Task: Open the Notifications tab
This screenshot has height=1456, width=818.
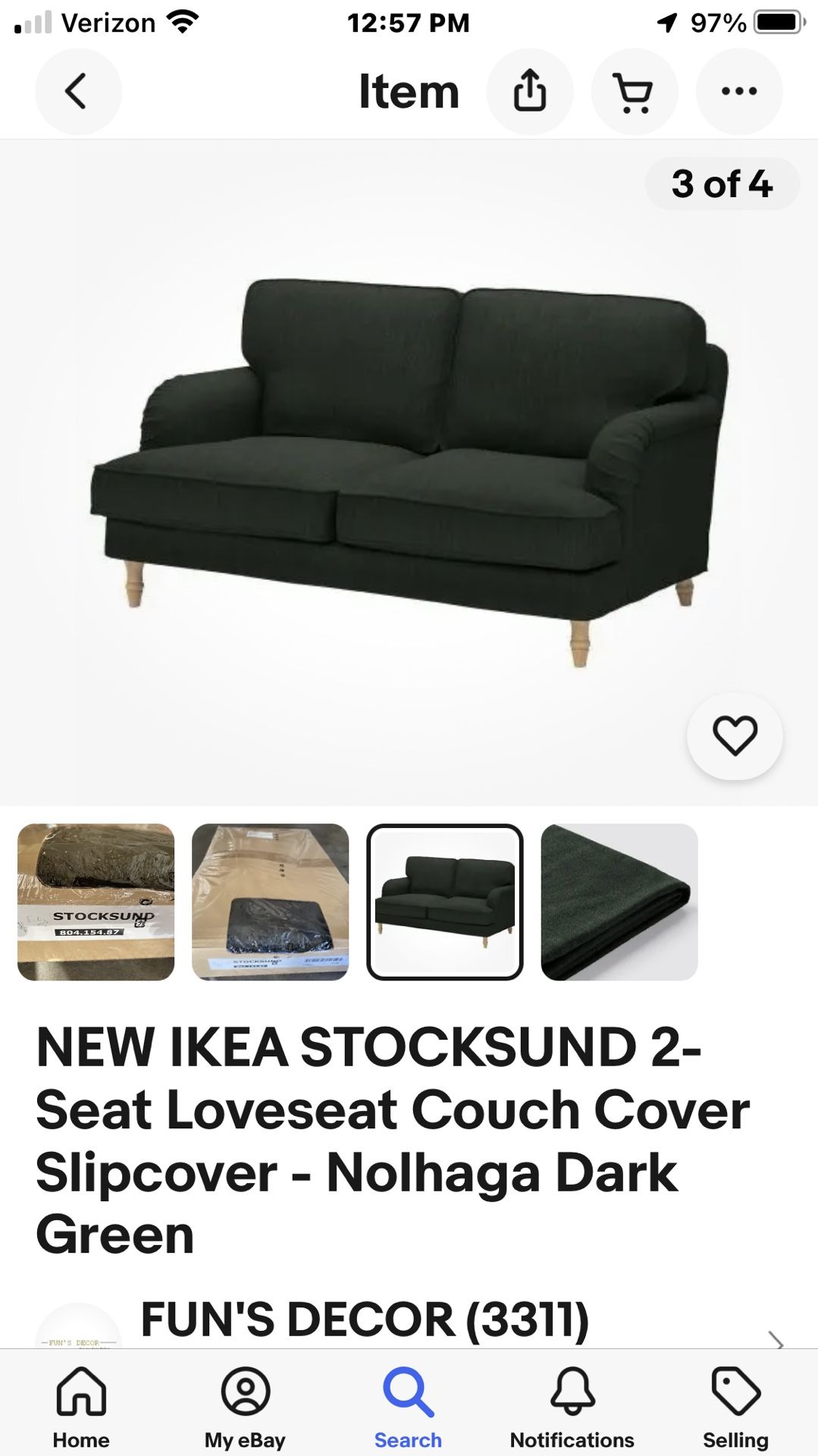Action: [x=572, y=1407]
